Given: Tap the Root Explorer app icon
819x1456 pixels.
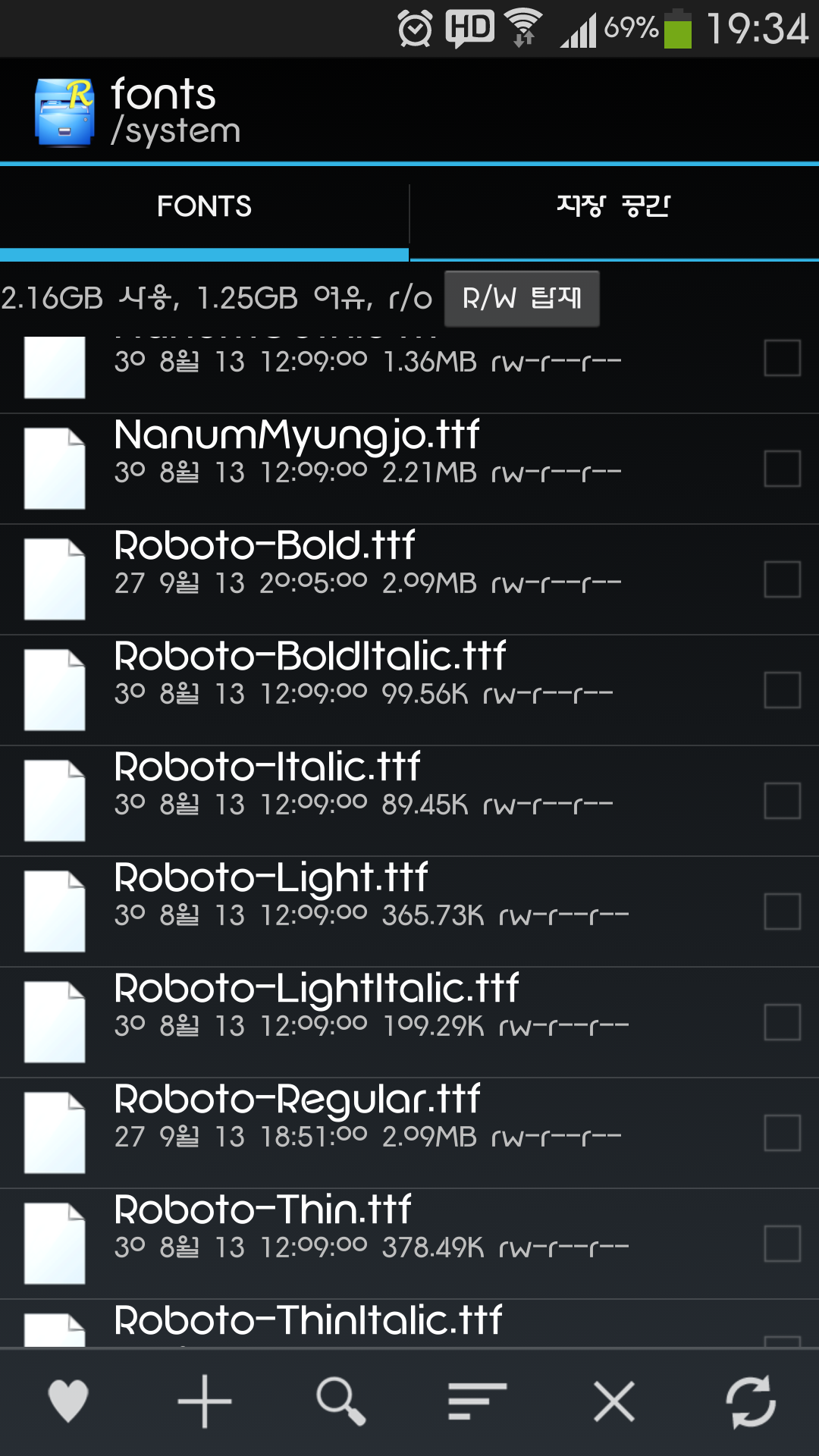Looking at the screenshot, I should click(64, 111).
